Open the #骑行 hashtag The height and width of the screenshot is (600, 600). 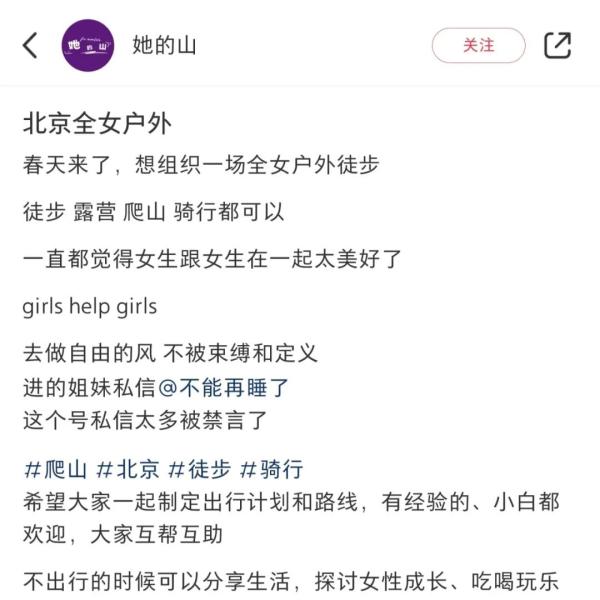coord(271,469)
